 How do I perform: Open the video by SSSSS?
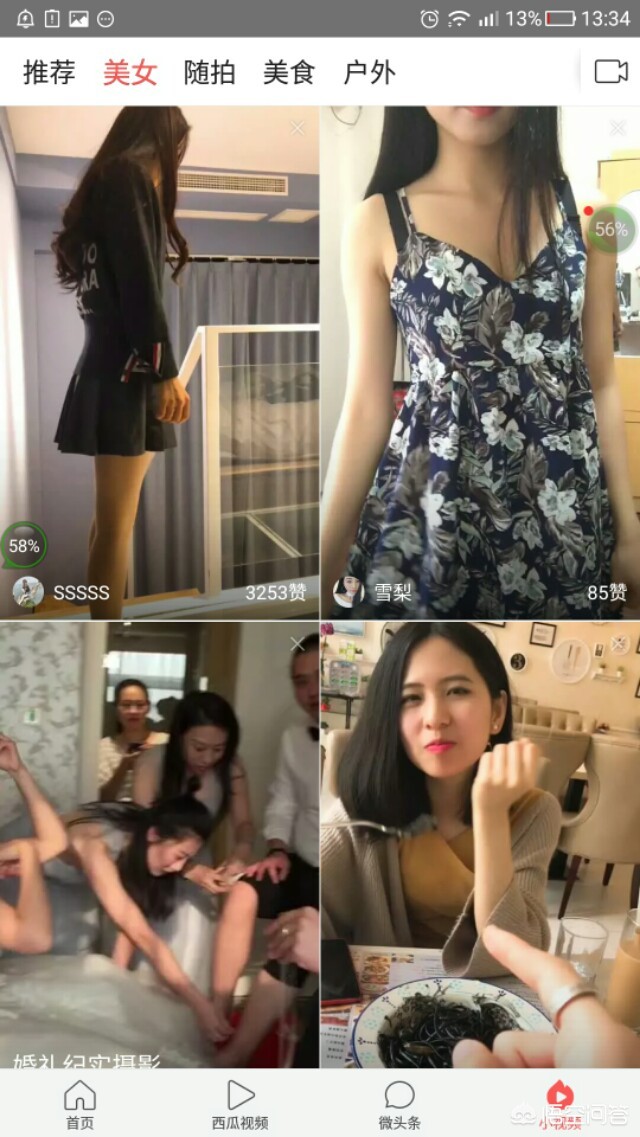tap(160, 360)
